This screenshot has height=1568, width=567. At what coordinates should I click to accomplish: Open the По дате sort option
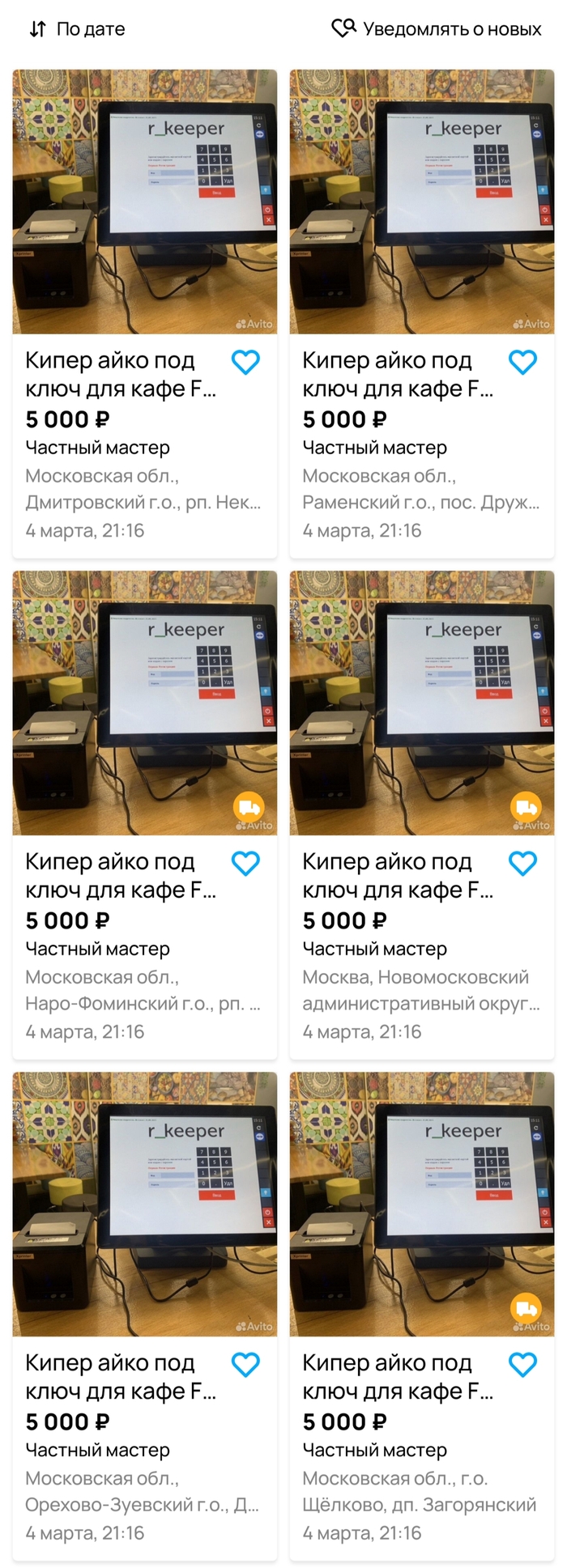77,29
